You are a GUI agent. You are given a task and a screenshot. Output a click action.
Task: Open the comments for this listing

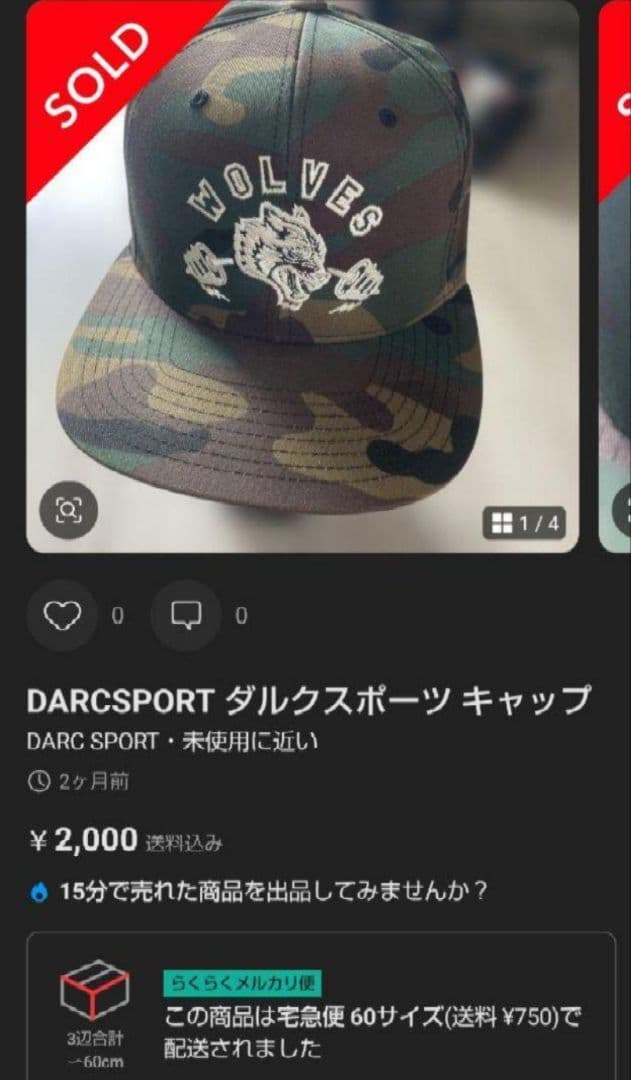point(186,616)
